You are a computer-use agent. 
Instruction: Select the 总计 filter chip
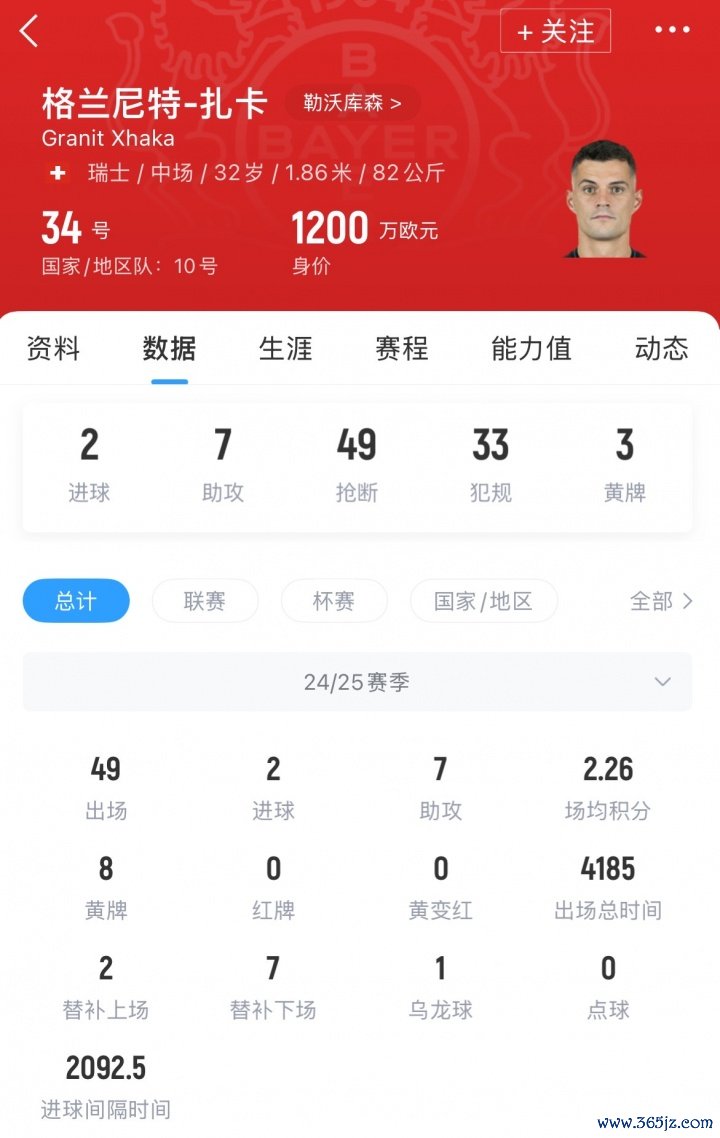pyautogui.click(x=76, y=601)
